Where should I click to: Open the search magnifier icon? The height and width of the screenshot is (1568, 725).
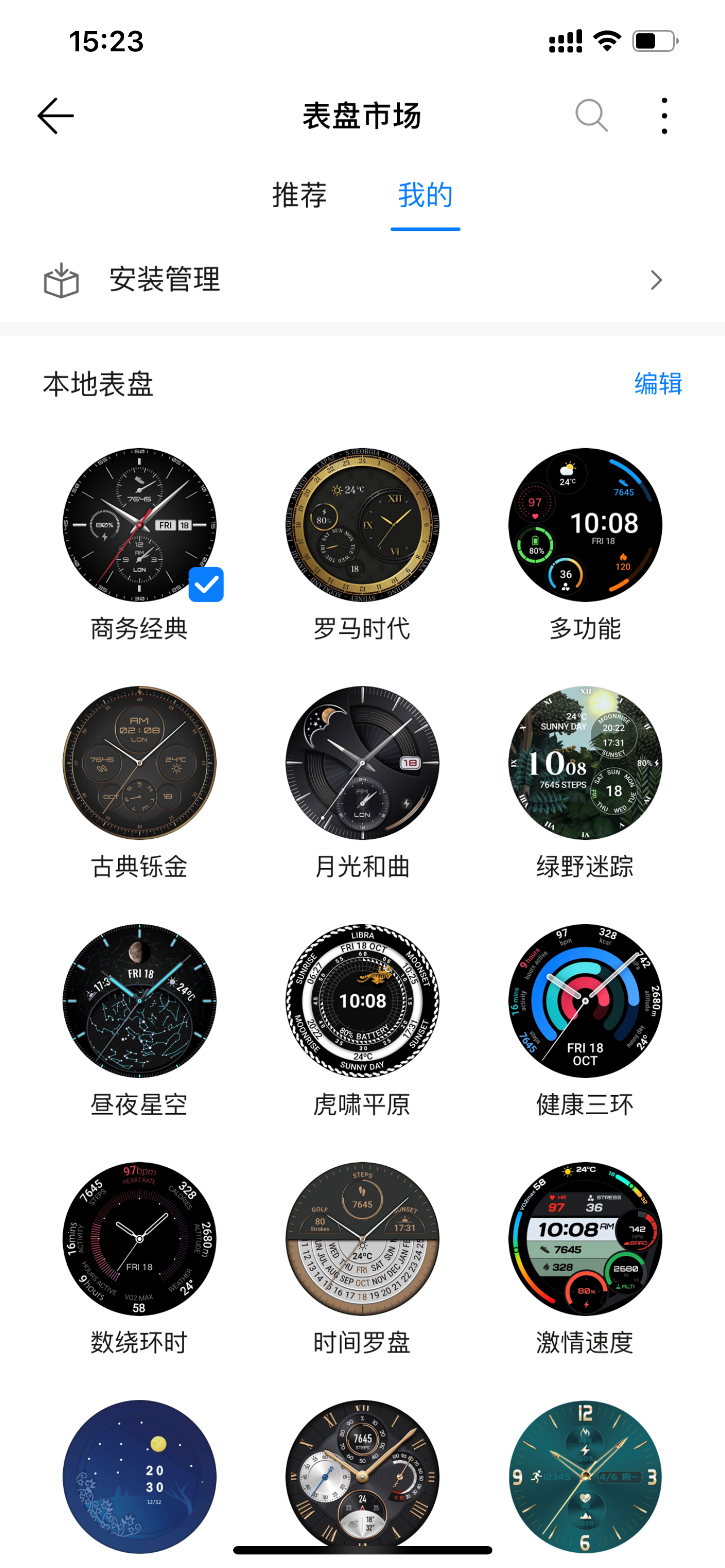(x=592, y=116)
